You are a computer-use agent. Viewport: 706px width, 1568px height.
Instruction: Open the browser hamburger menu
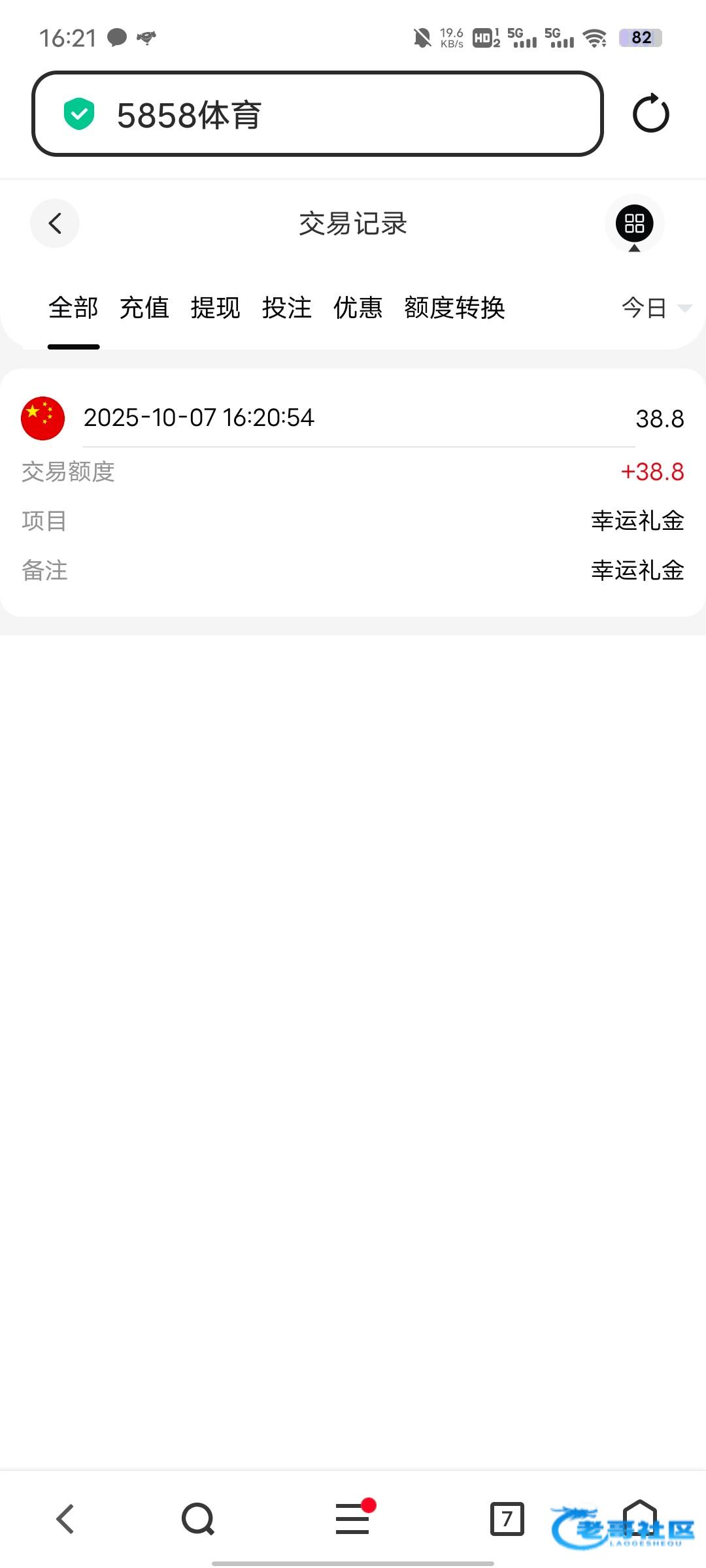pos(353,1518)
